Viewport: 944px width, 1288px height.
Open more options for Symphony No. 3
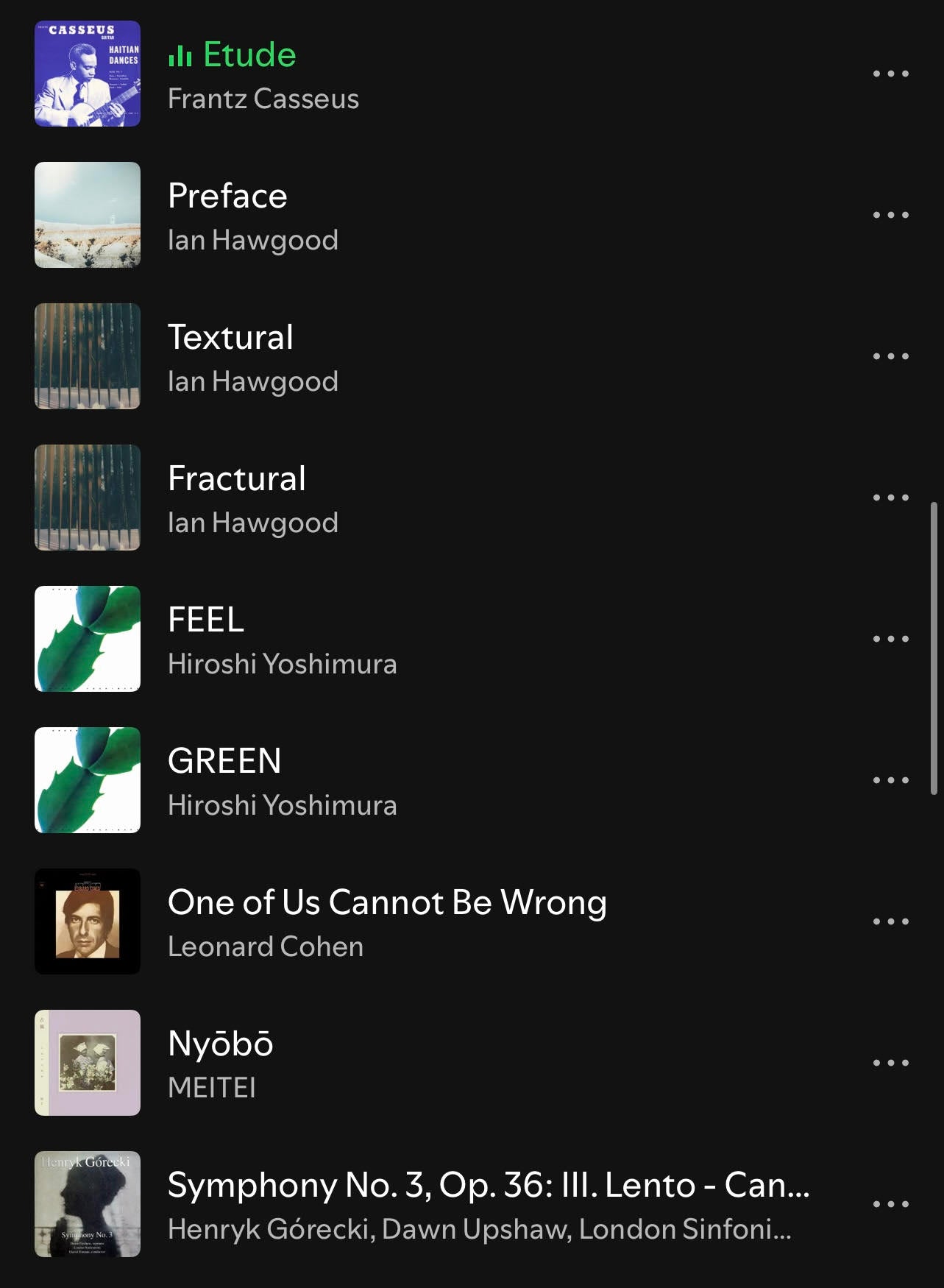890,1204
